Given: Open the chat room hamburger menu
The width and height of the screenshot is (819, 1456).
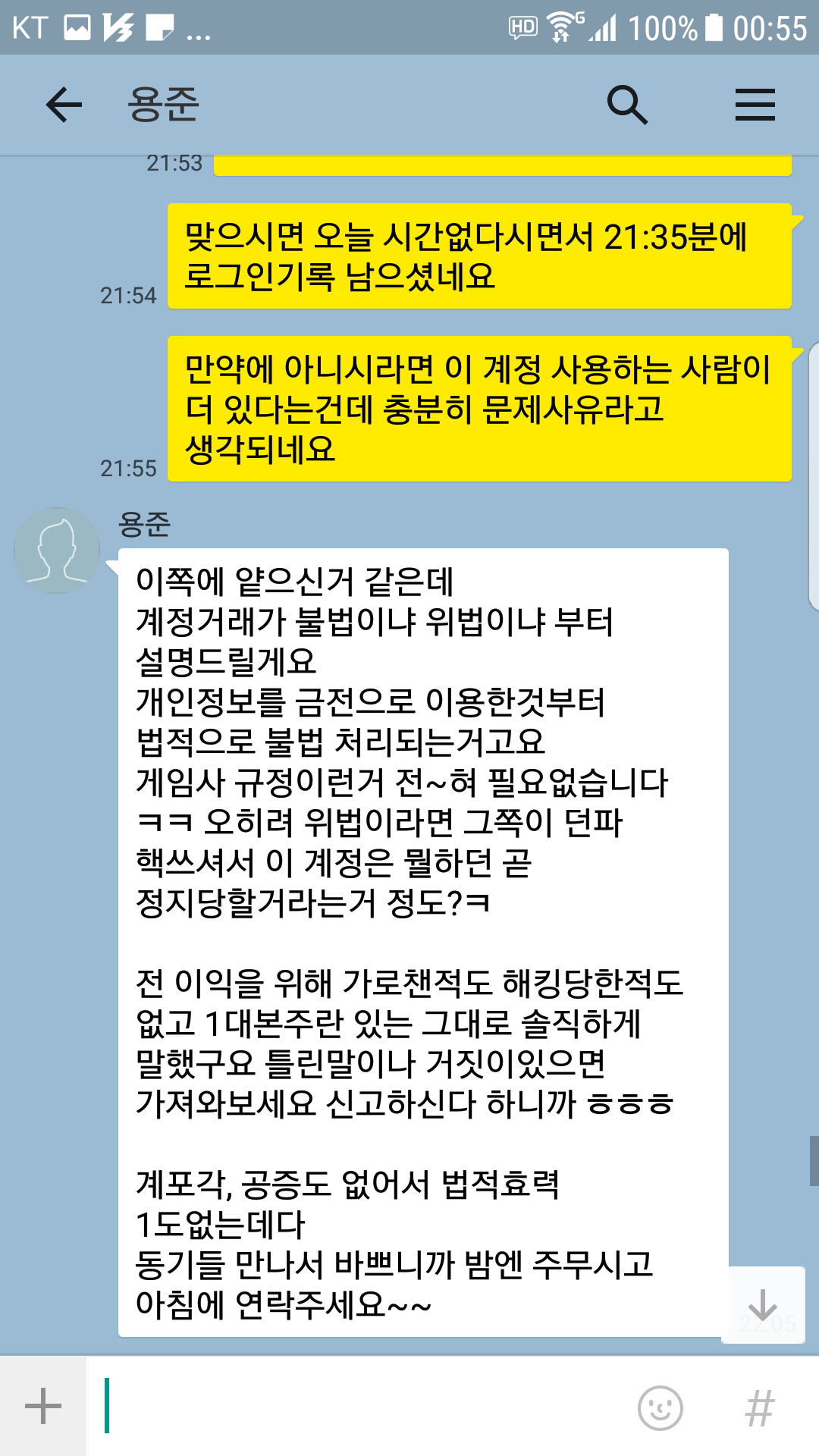Looking at the screenshot, I should pyautogui.click(x=755, y=105).
